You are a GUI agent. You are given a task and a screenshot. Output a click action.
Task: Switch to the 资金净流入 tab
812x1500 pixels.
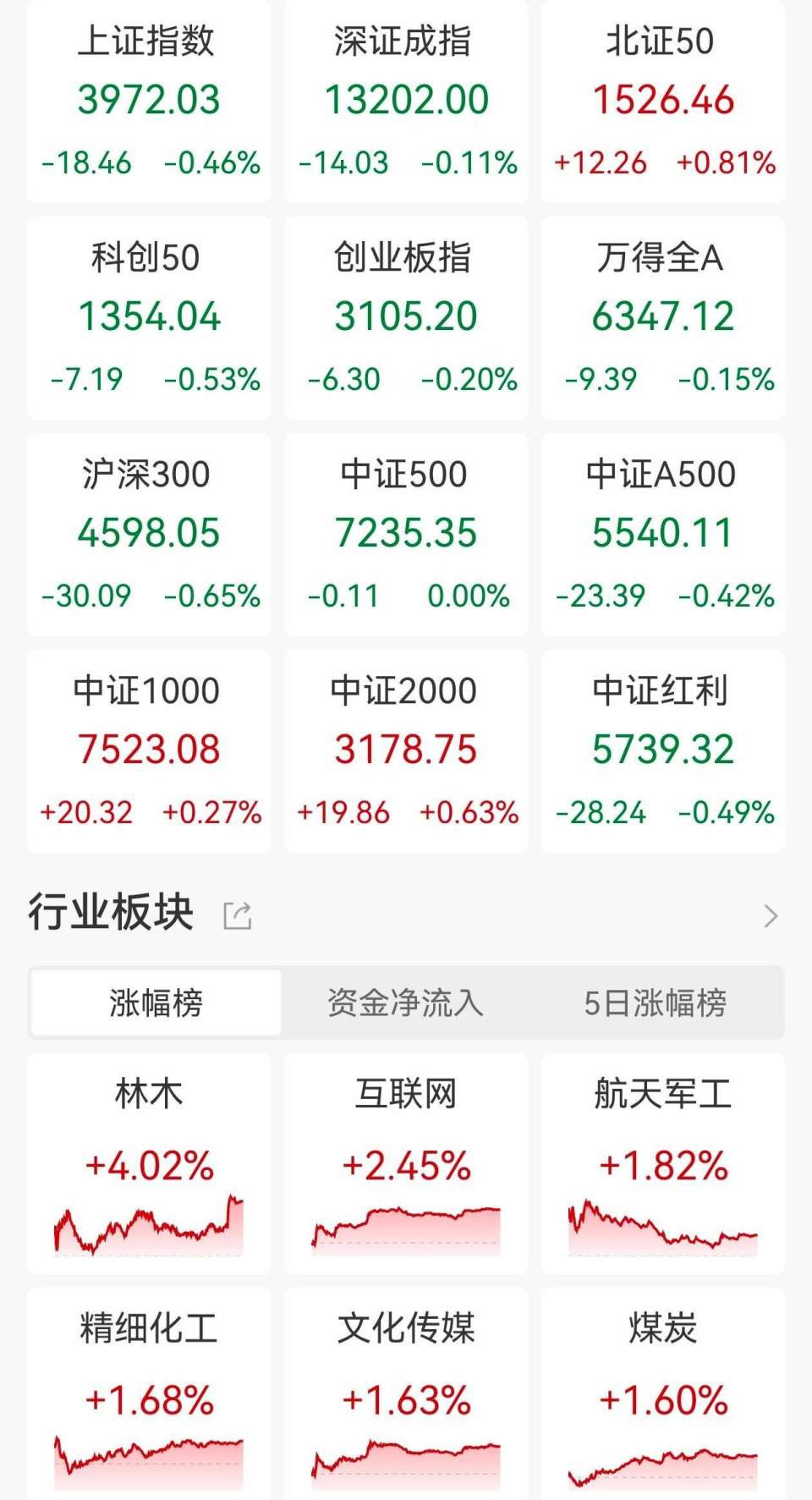(405, 1003)
